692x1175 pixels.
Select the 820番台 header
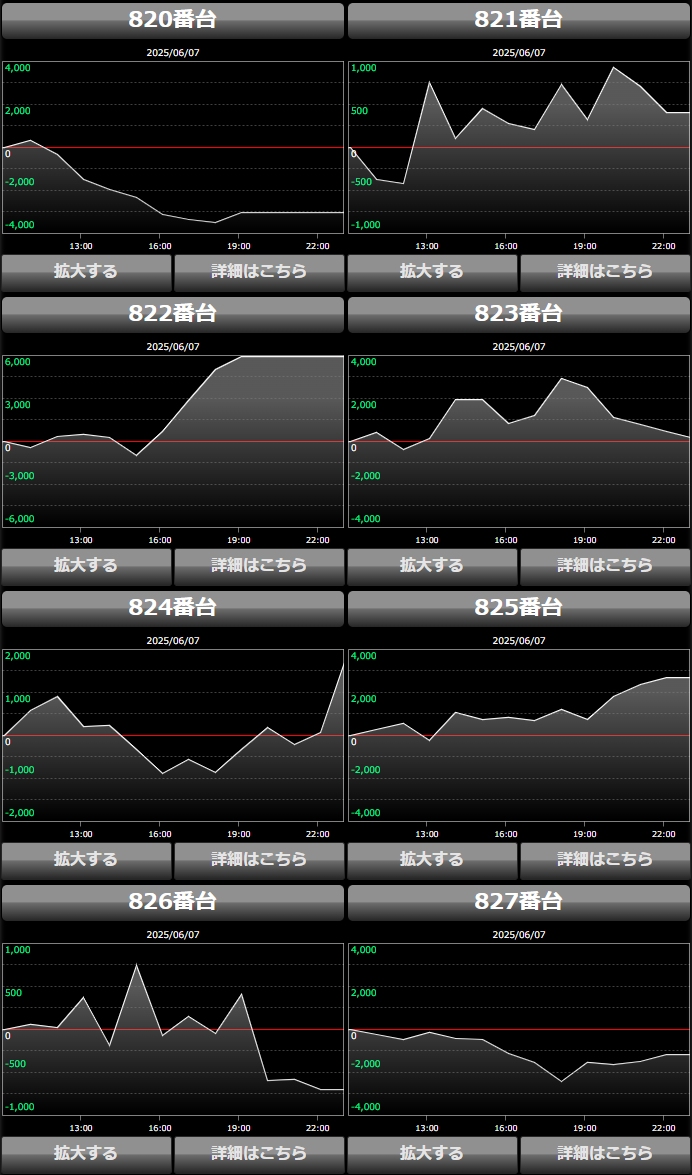tap(173, 20)
